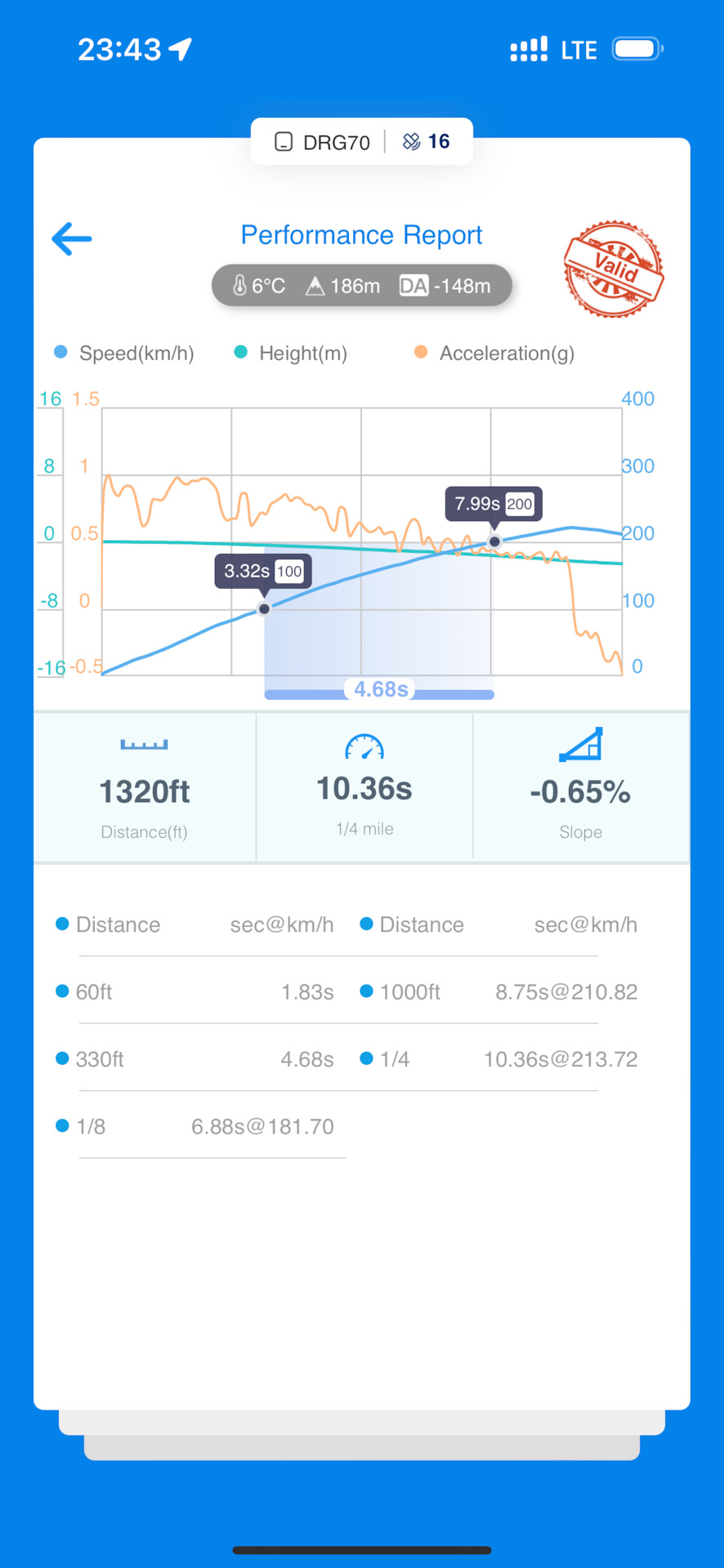724x1568 pixels.
Task: Open the DRG70 device status pill
Action: (x=361, y=142)
